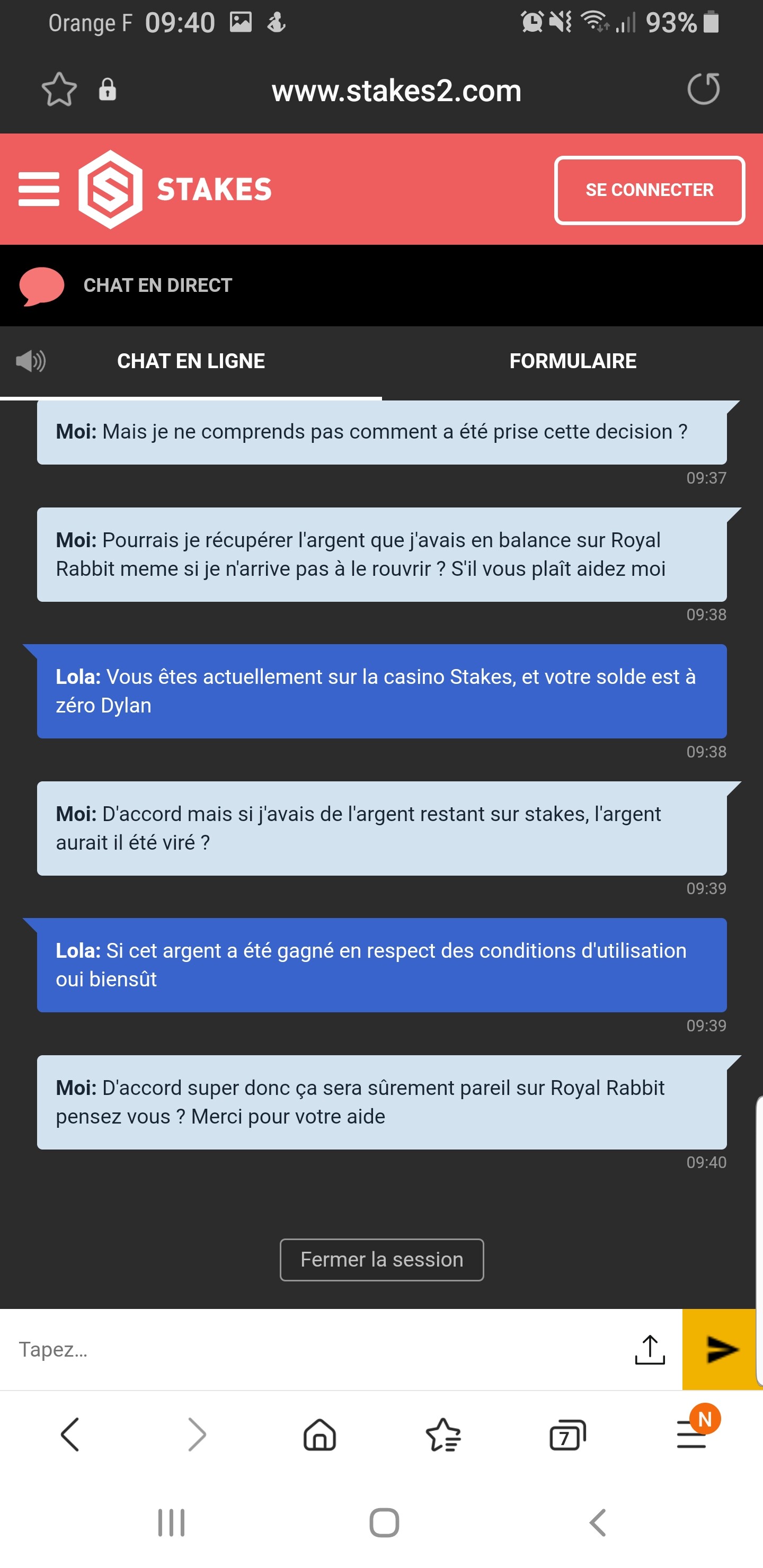Go to the phone's home screen
Image resolution: width=763 pixels, height=1568 pixels.
(384, 1523)
